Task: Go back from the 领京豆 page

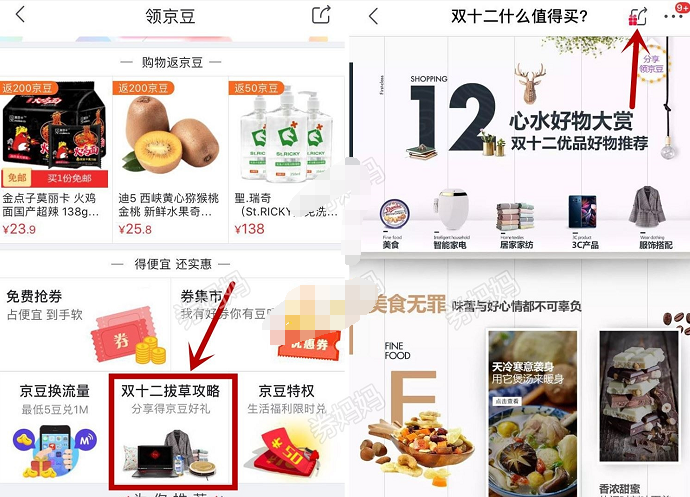Action: pyautogui.click(x=20, y=15)
